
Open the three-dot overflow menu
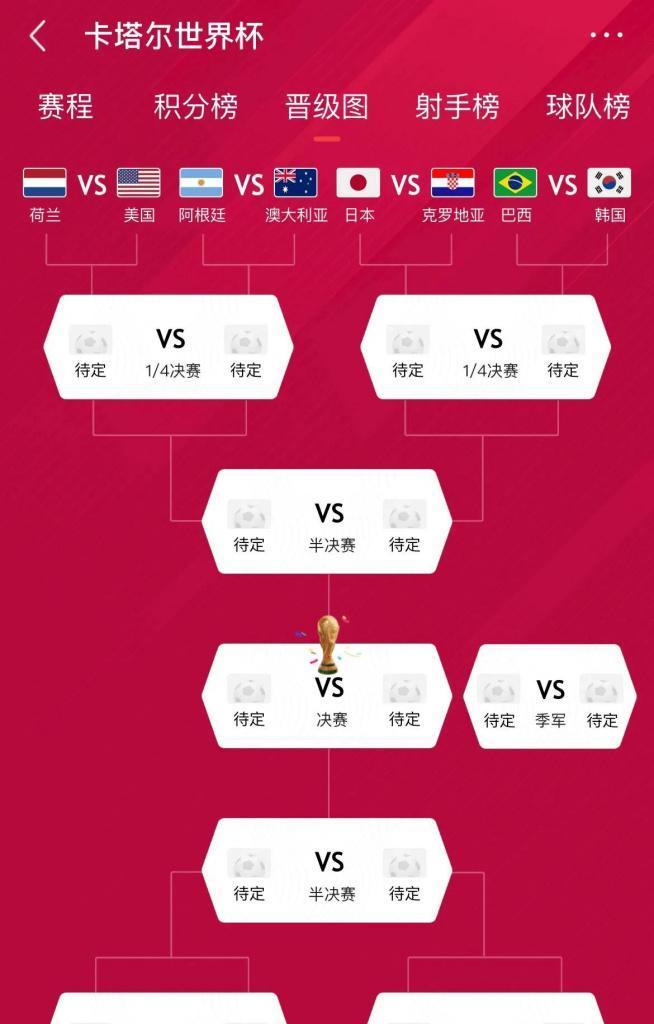(x=606, y=36)
